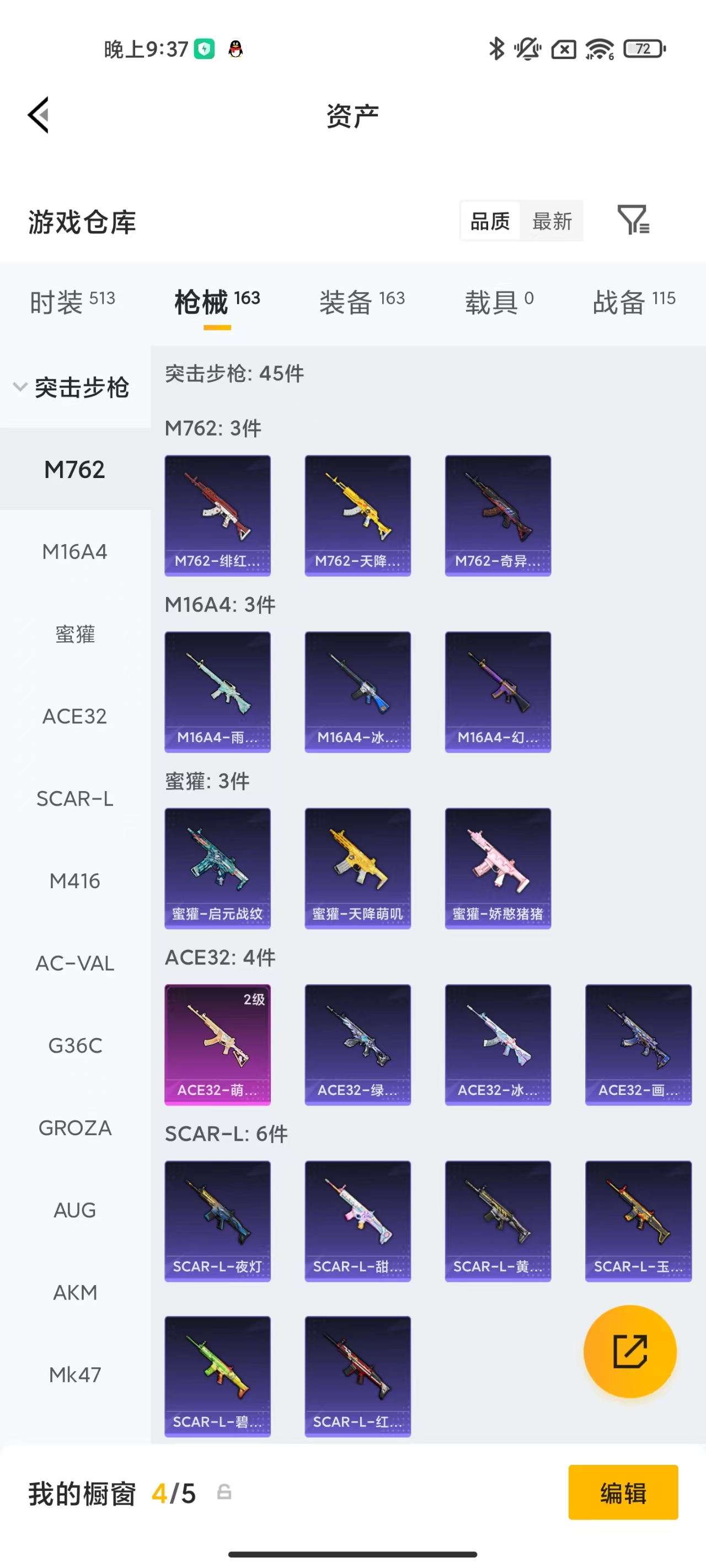Select GROZA in the weapon list
Image resolution: width=706 pixels, height=1568 pixels.
tap(75, 1128)
